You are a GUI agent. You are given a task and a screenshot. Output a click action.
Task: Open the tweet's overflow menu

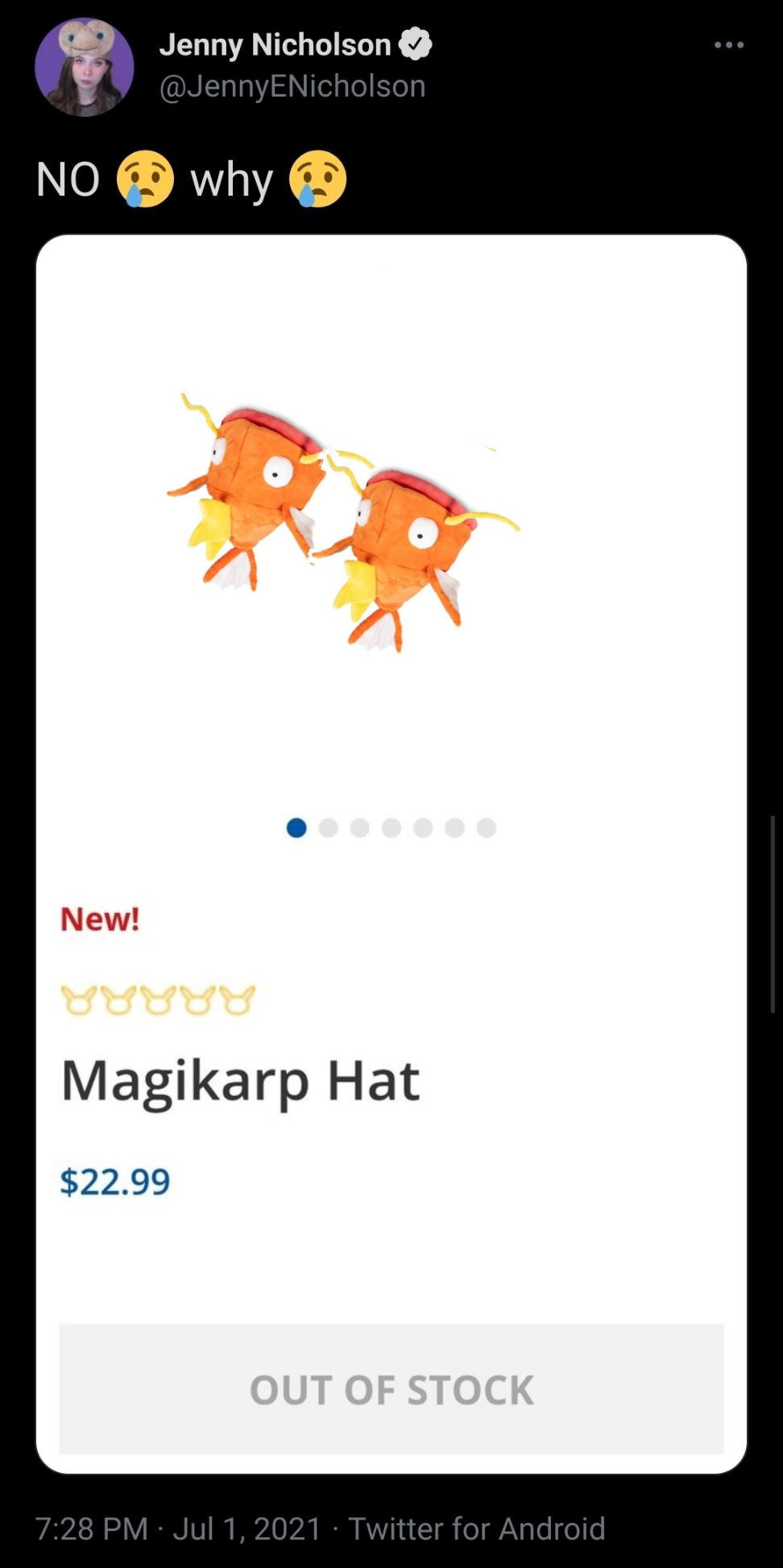[729, 45]
